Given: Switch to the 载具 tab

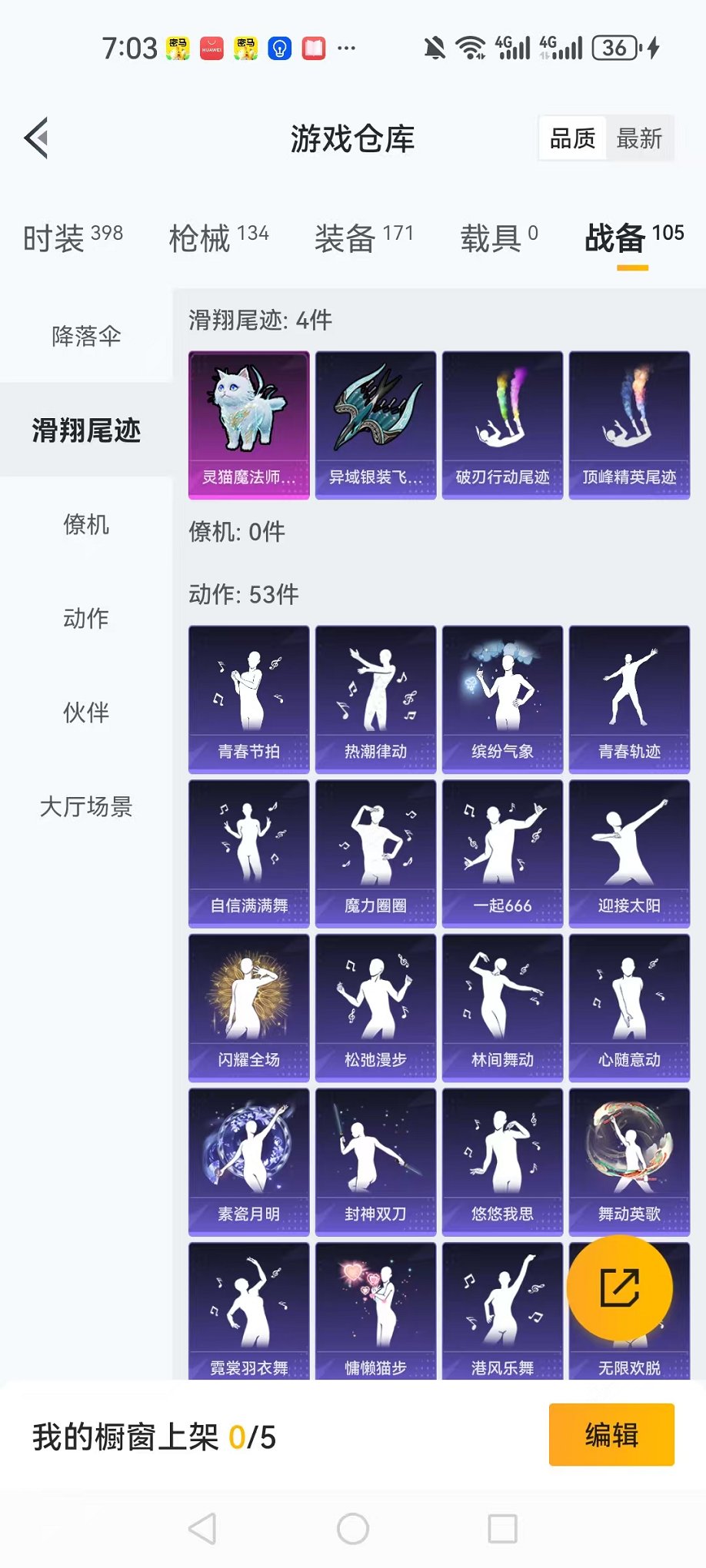Looking at the screenshot, I should 498,238.
